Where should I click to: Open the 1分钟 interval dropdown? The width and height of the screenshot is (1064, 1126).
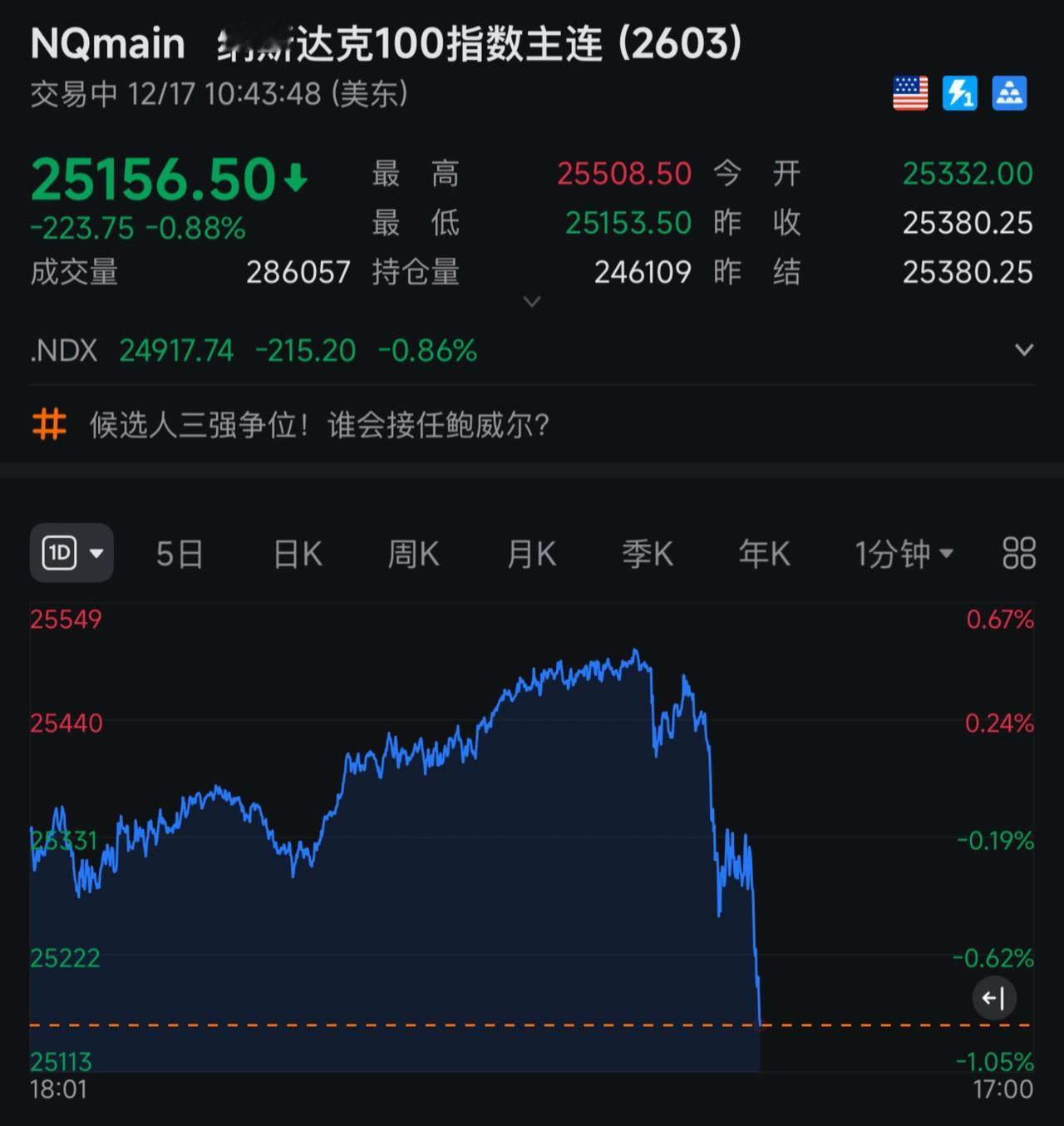901,554
